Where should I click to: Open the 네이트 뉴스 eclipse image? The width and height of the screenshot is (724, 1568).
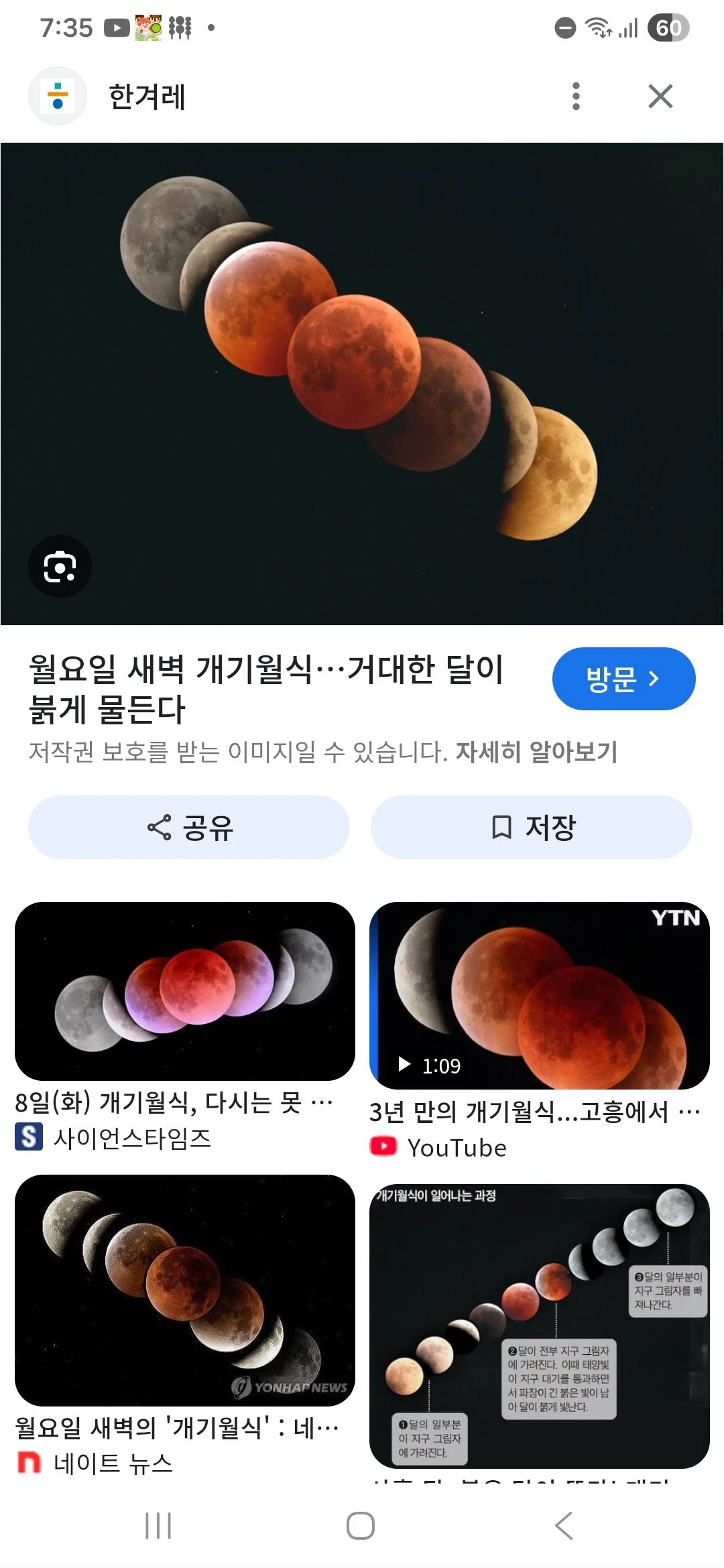pyautogui.click(x=184, y=1290)
